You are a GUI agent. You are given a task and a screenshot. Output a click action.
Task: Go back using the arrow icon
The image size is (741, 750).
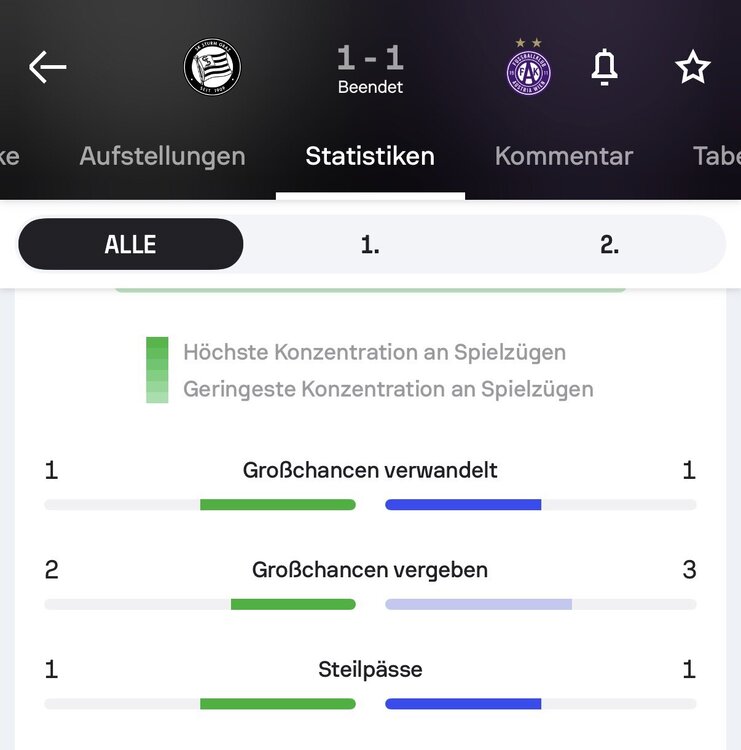point(47,68)
